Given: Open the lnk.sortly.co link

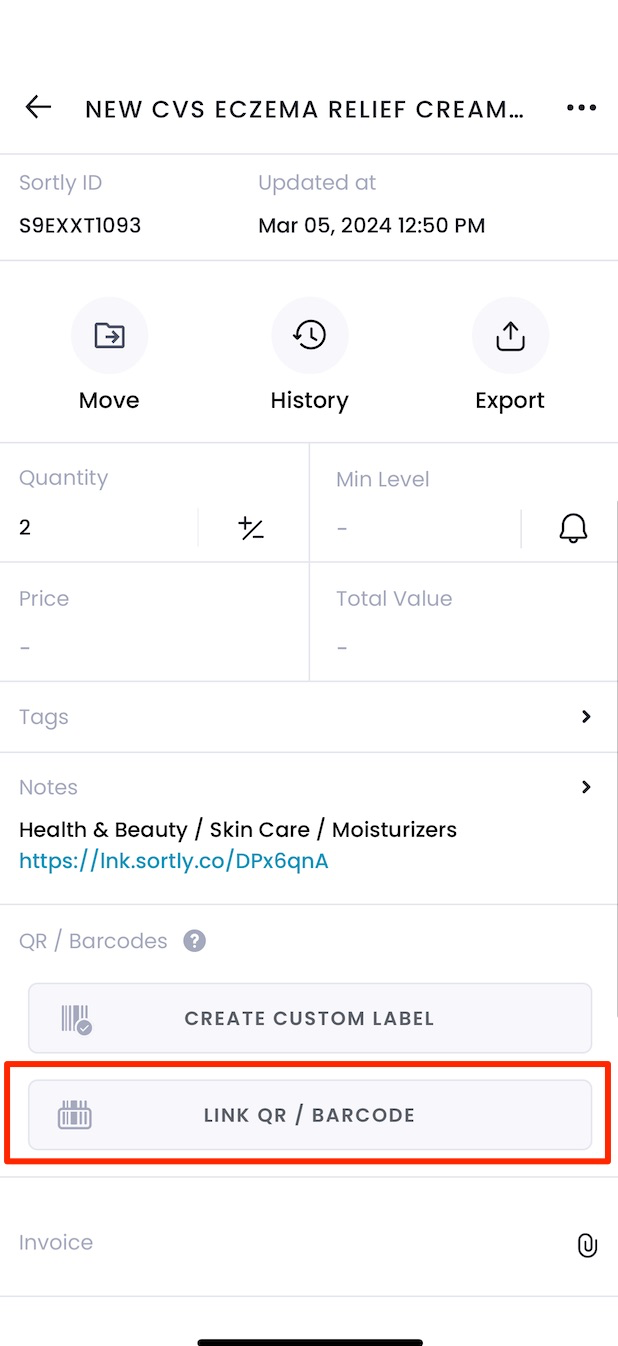Looking at the screenshot, I should click(x=174, y=861).
